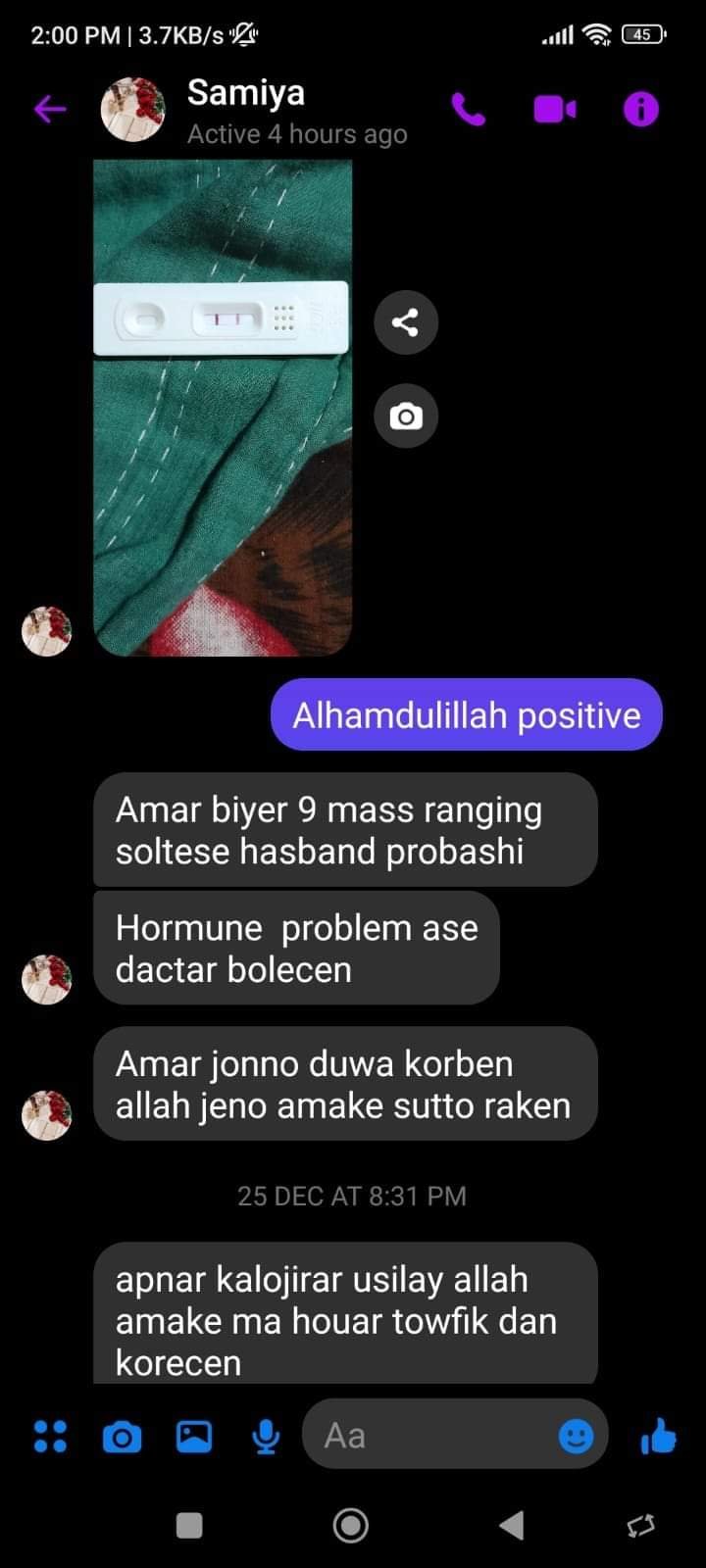Open the more options grid icon
The width and height of the screenshot is (706, 1568).
(50, 1436)
